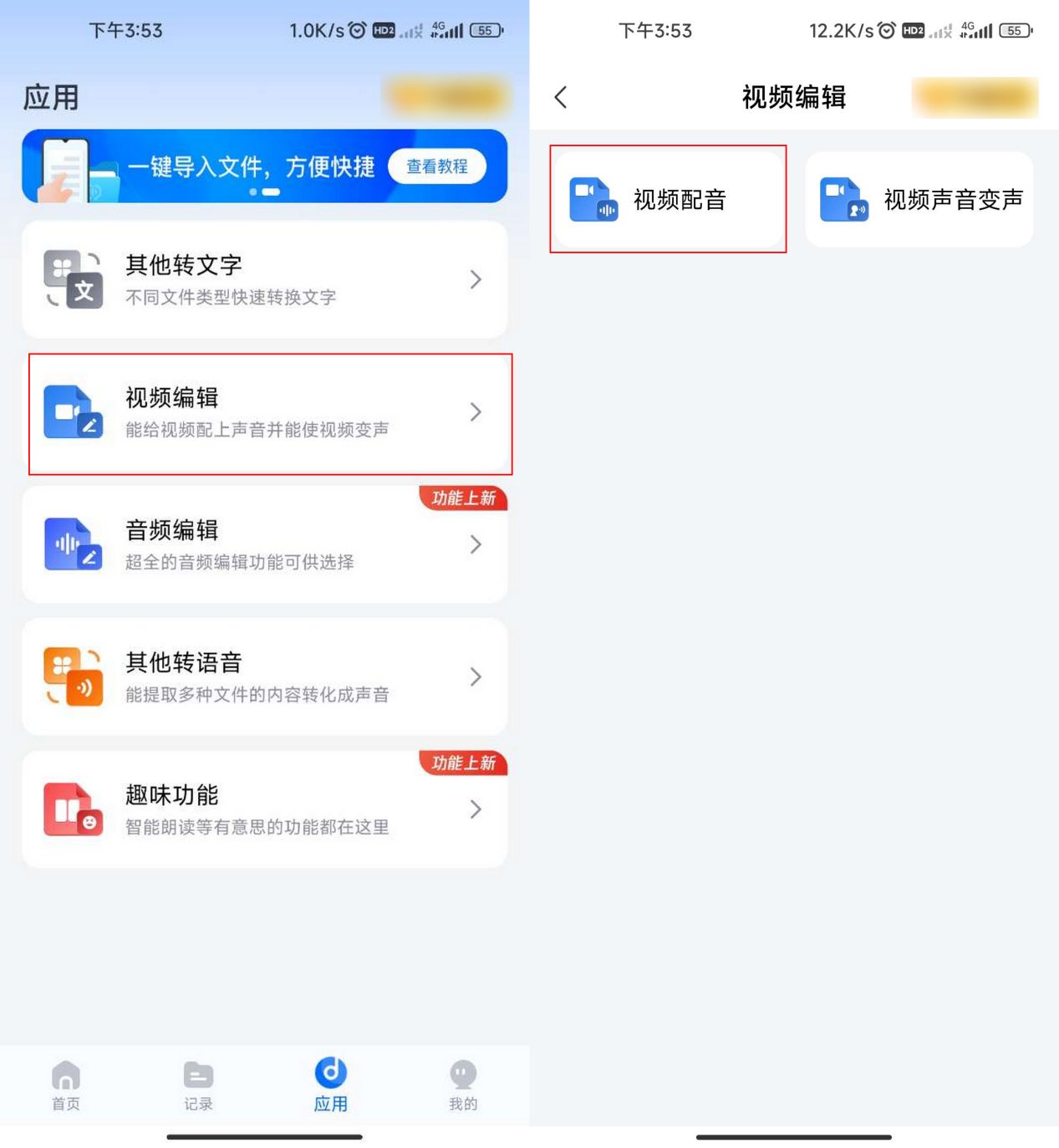Open the 音频编辑 row
This screenshot has height=1148, width=1059.
[x=264, y=544]
